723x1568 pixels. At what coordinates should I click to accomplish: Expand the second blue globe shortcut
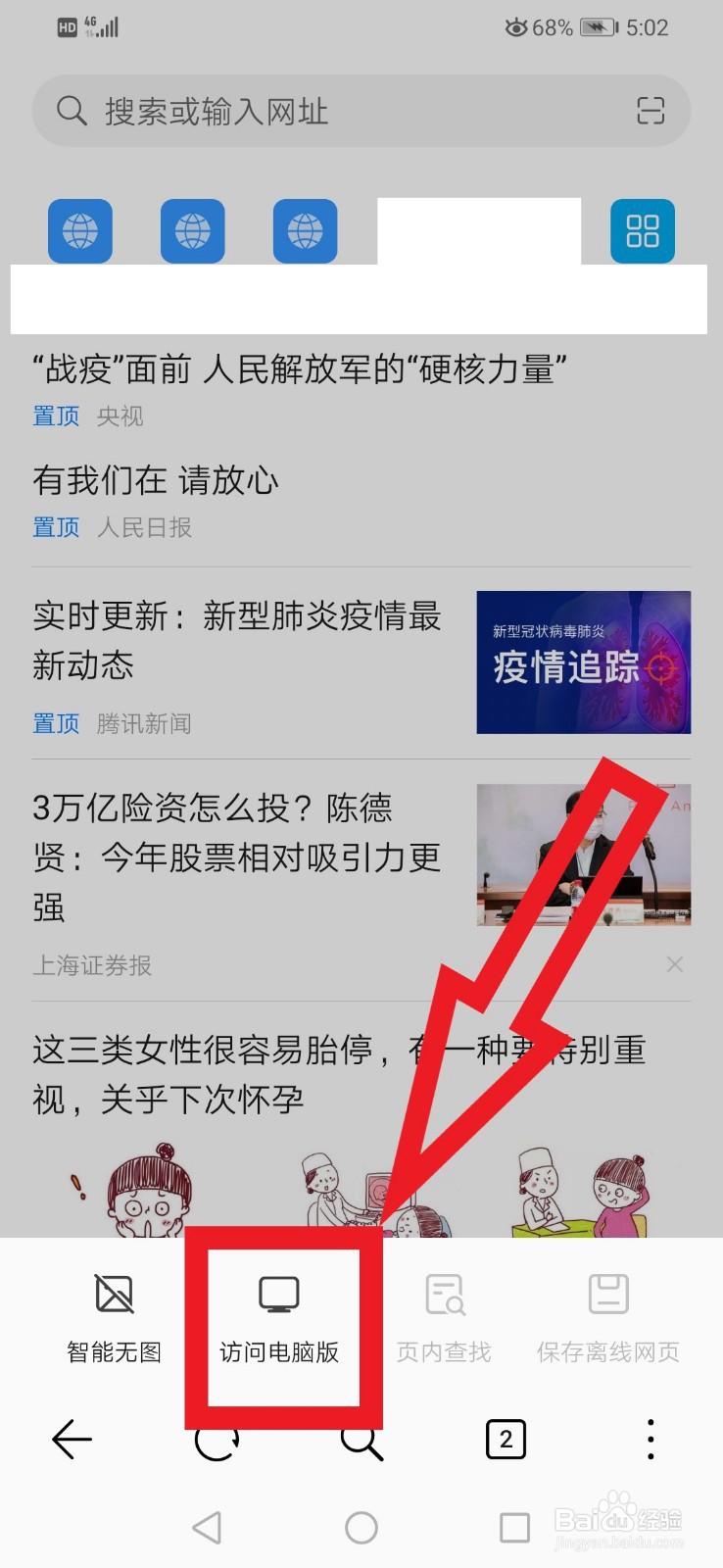click(x=193, y=230)
